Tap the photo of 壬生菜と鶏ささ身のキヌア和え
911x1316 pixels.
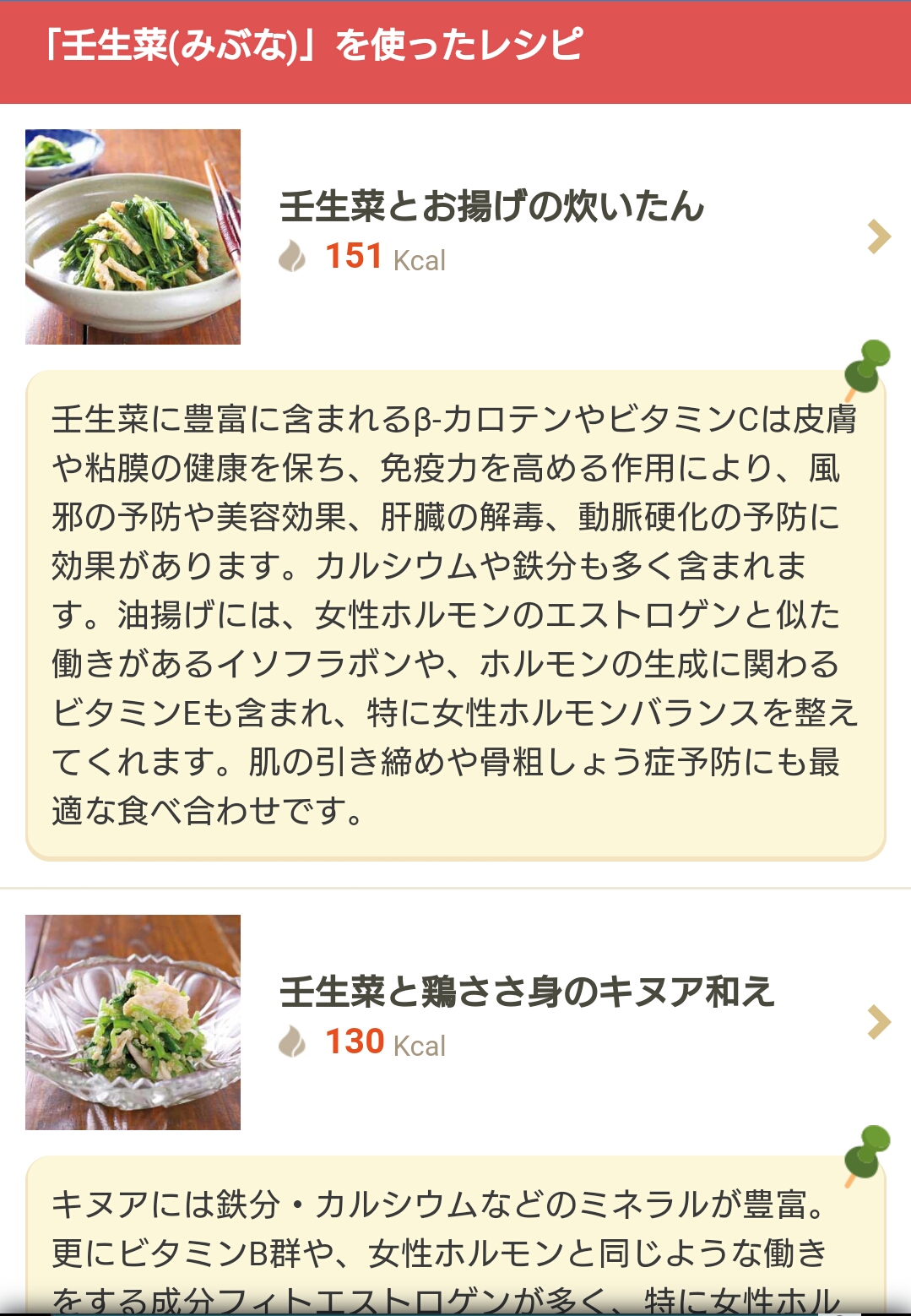pyautogui.click(x=133, y=1022)
